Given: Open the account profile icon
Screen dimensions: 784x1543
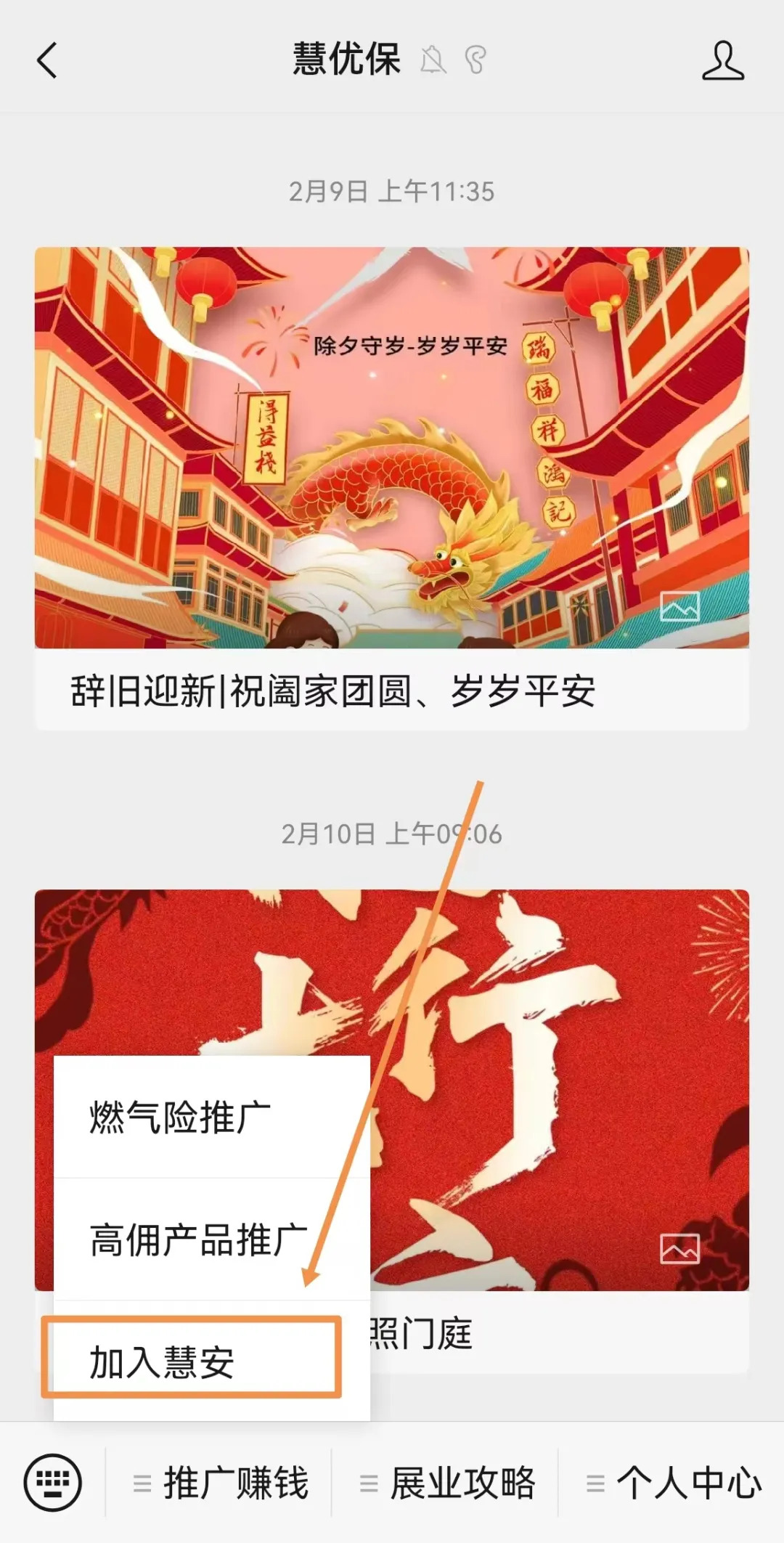Looking at the screenshot, I should tap(722, 60).
